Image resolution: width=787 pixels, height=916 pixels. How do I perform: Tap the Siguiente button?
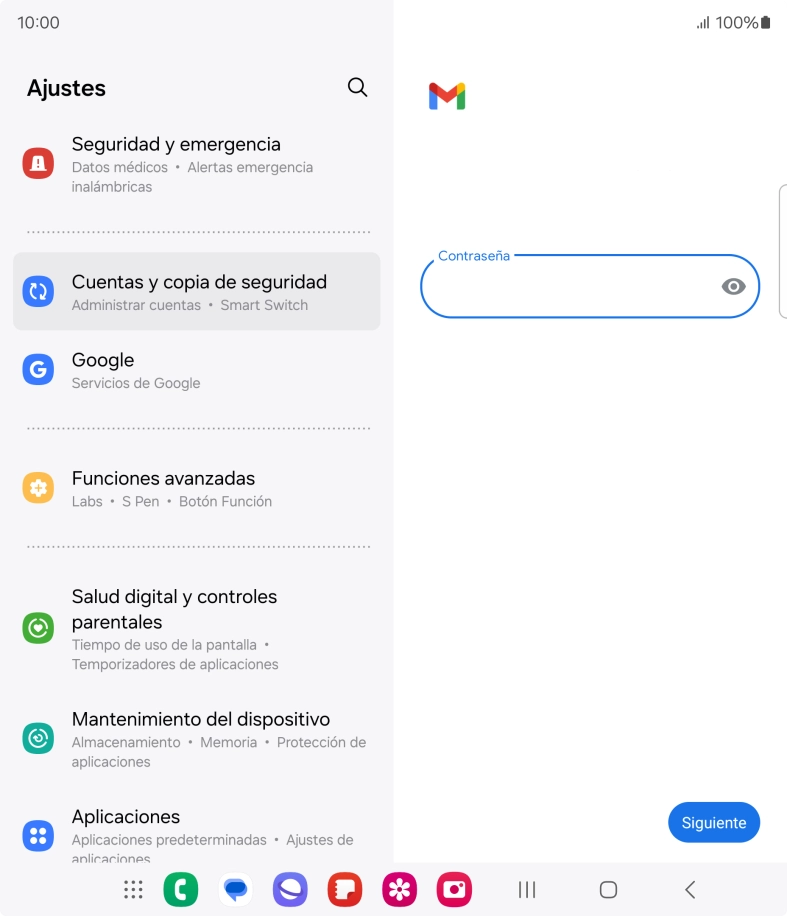coord(714,823)
